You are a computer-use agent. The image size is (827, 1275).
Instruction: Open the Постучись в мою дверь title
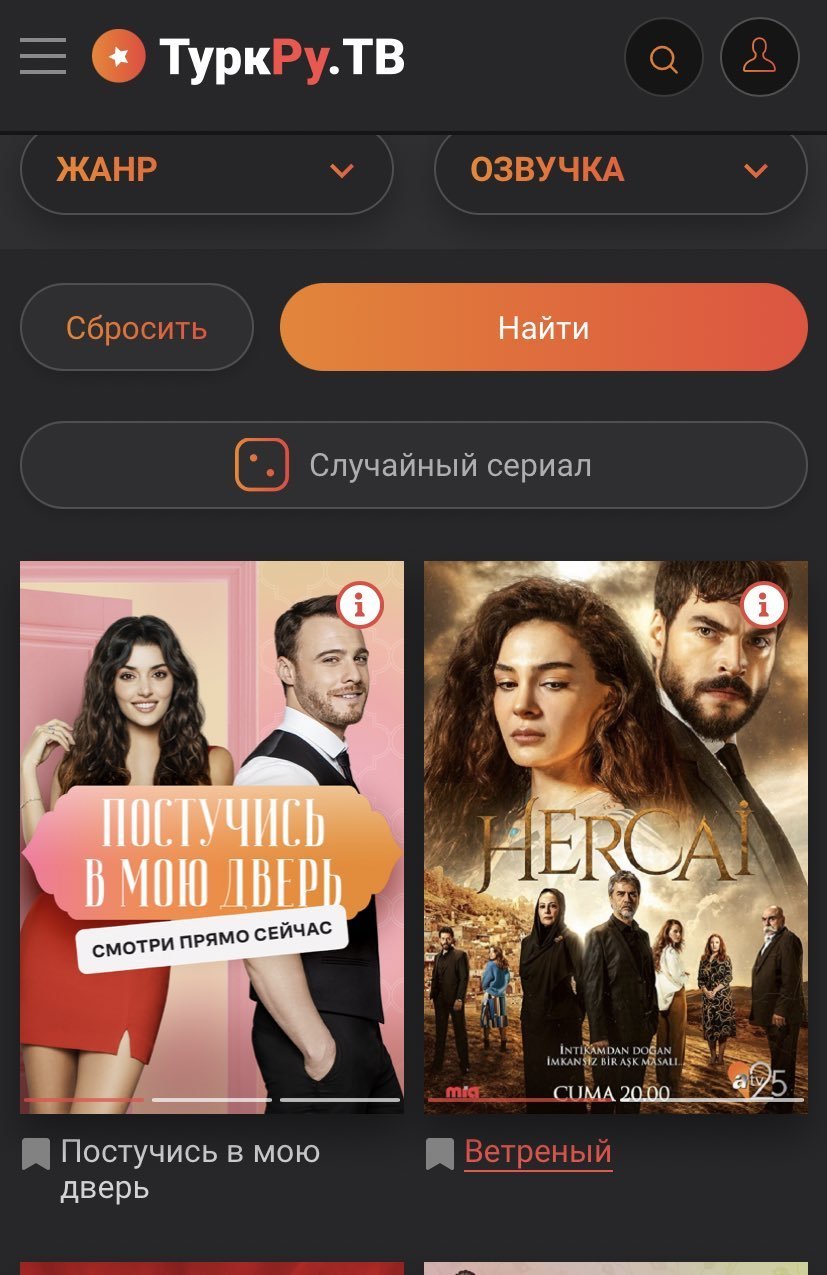click(190, 1168)
